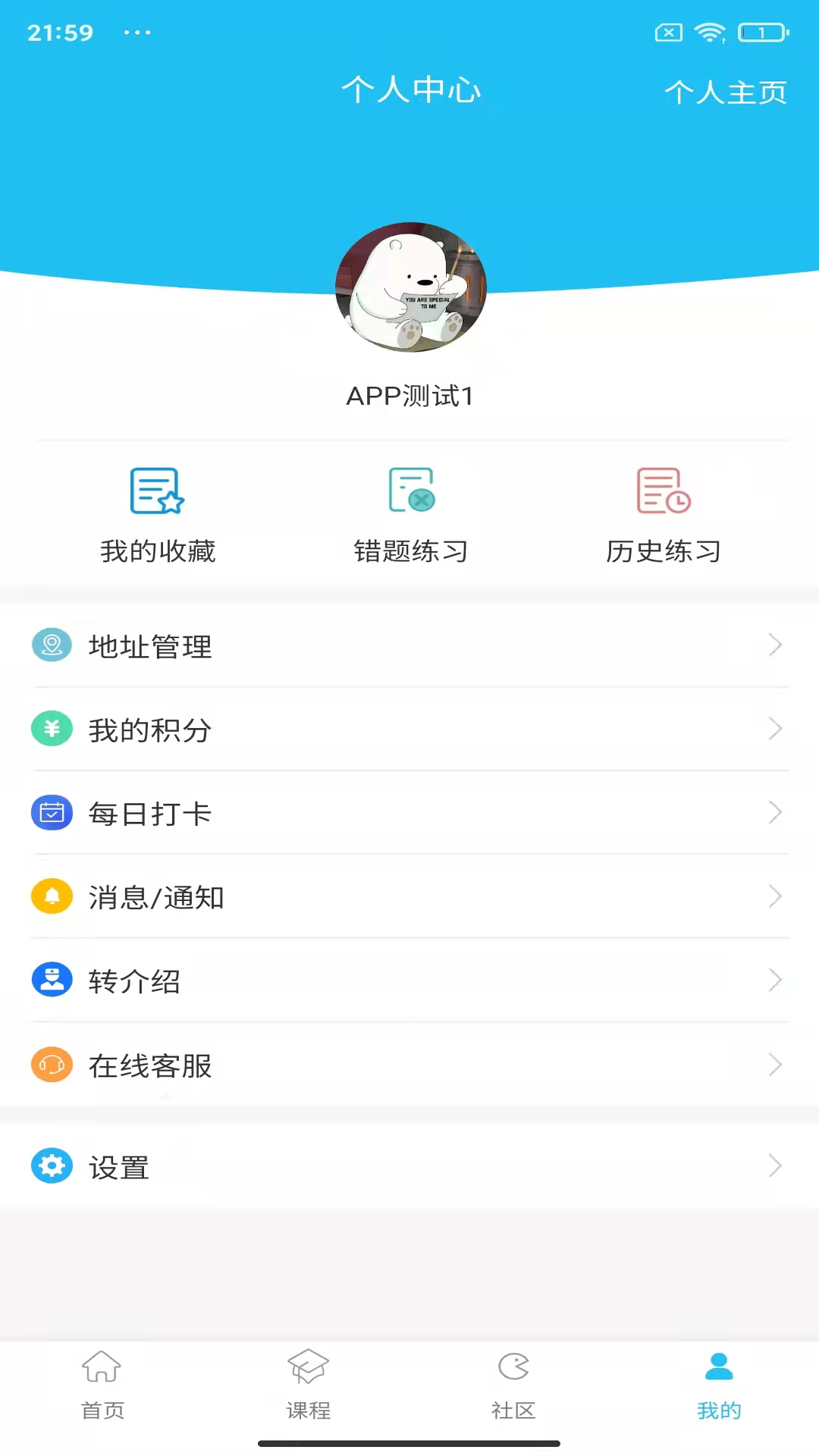Select the 转介绍 referral person icon

coord(52,980)
